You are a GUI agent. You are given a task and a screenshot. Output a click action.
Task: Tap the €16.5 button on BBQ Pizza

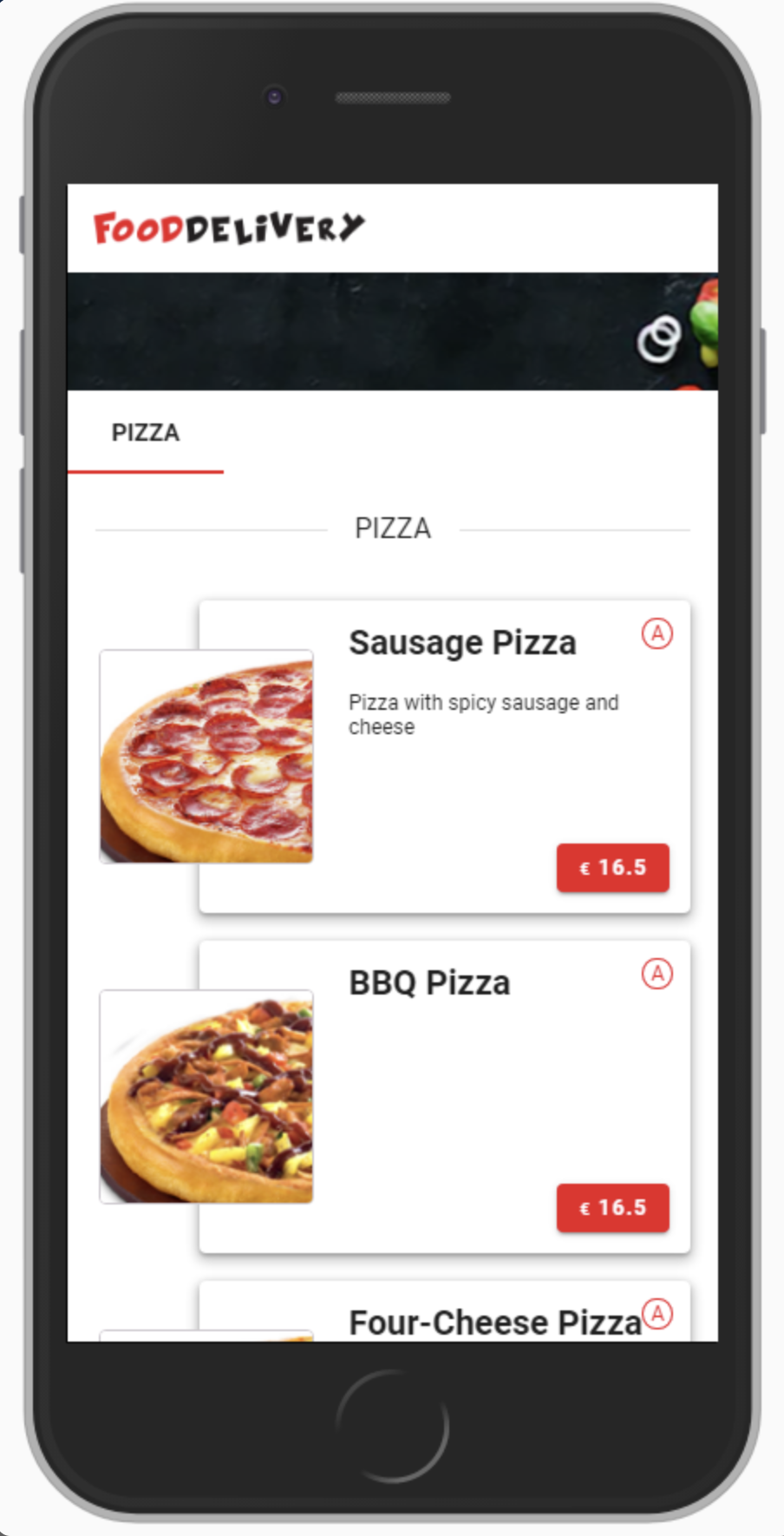[612, 1207]
